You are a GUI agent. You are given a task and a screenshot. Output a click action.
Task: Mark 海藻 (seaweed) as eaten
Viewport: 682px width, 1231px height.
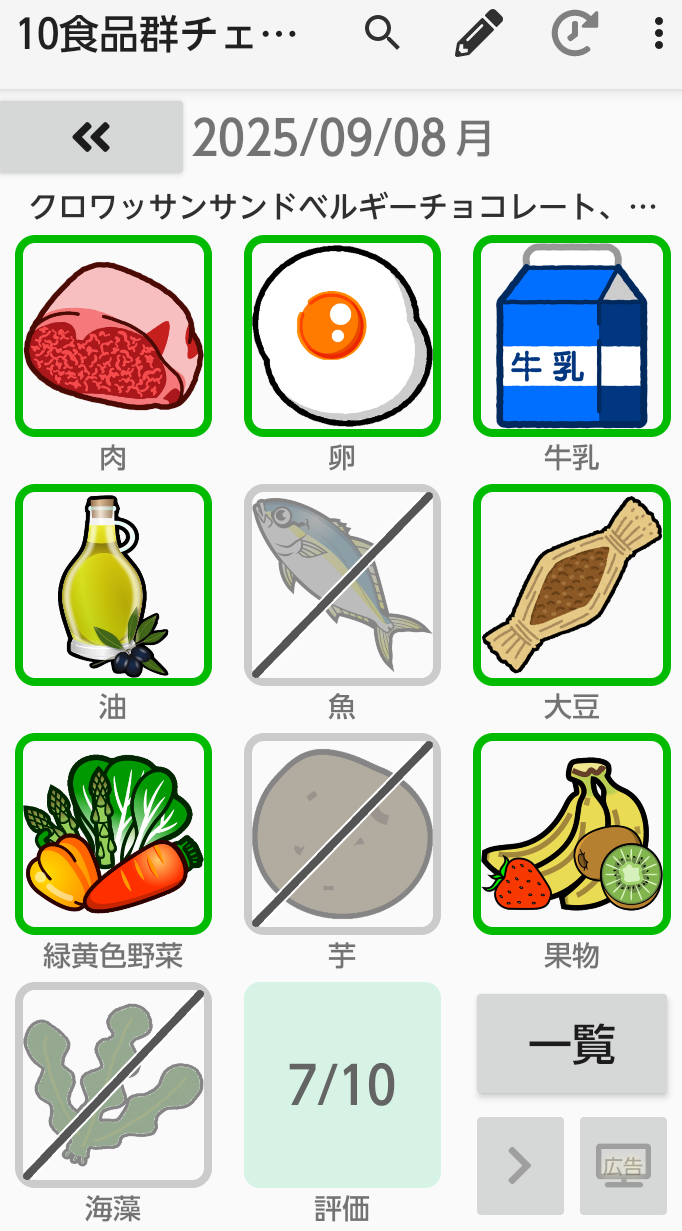pos(113,1085)
